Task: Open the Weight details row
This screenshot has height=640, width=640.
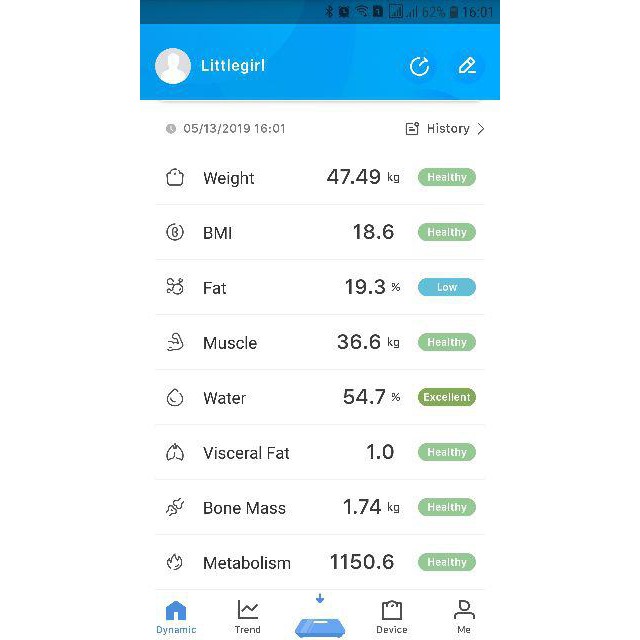Action: click(320, 178)
